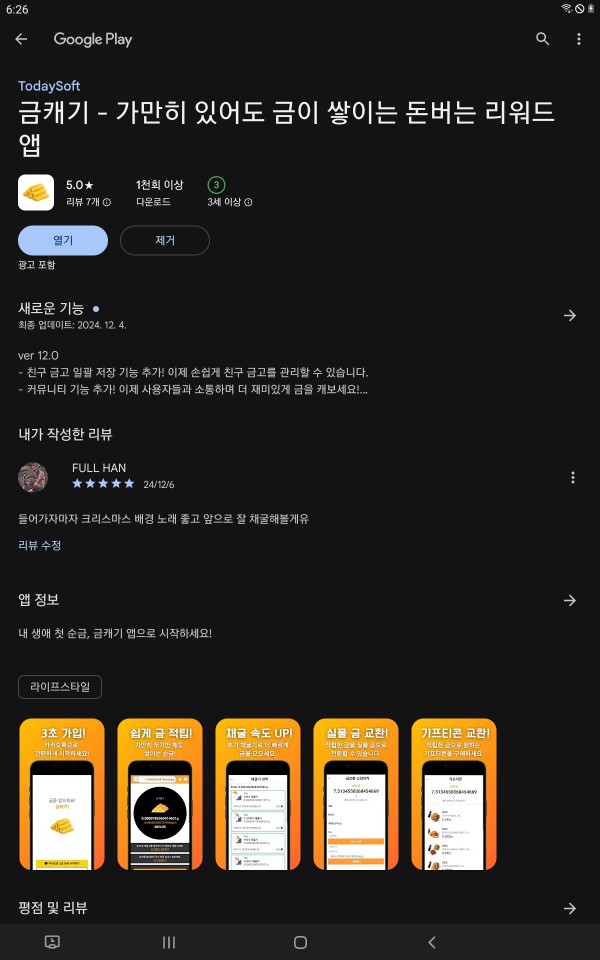The width and height of the screenshot is (600, 960).
Task: Tap 리뷰 수정 to edit your review
Action: [x=40, y=546]
